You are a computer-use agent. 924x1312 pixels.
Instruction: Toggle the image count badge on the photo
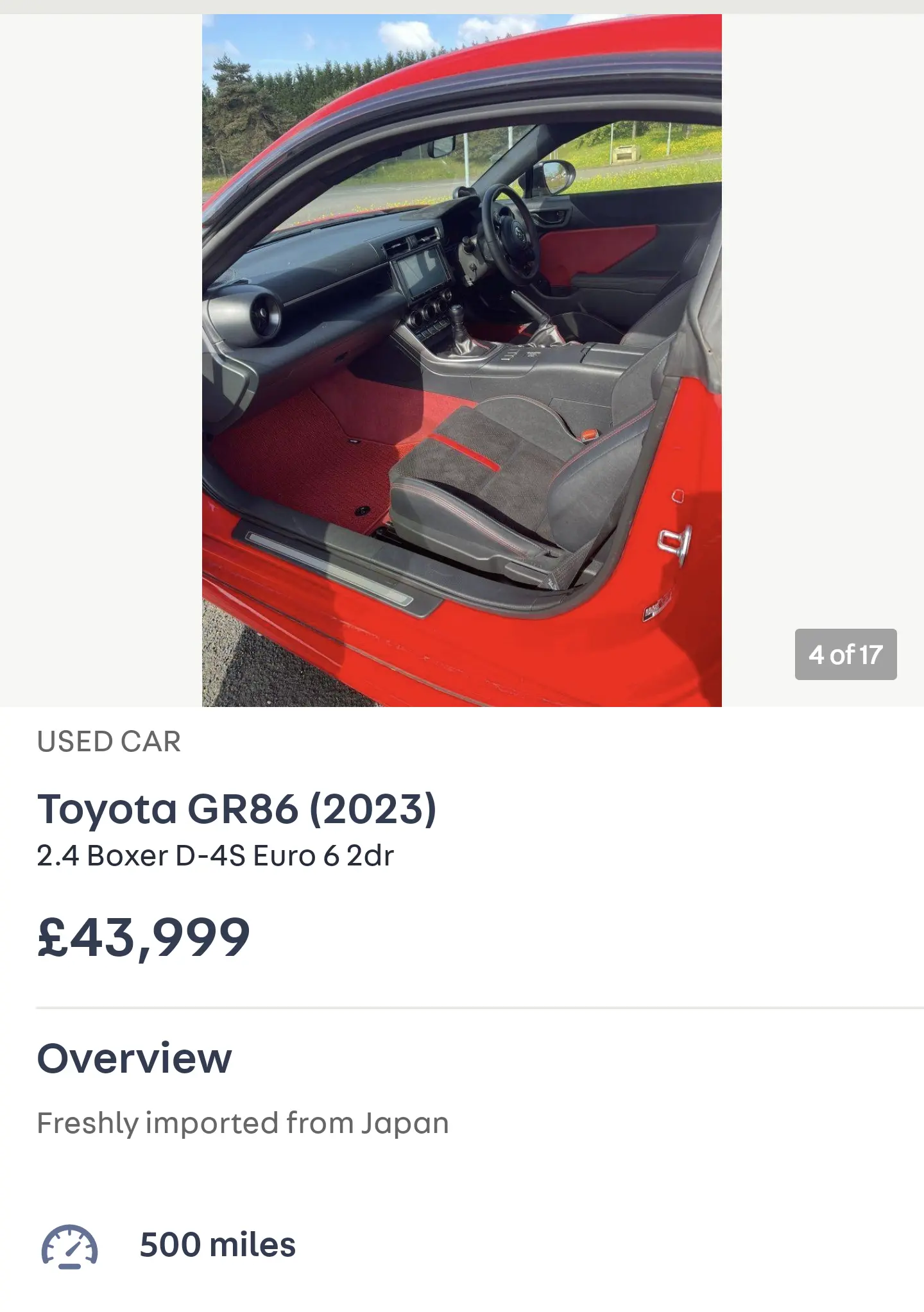[x=846, y=656]
